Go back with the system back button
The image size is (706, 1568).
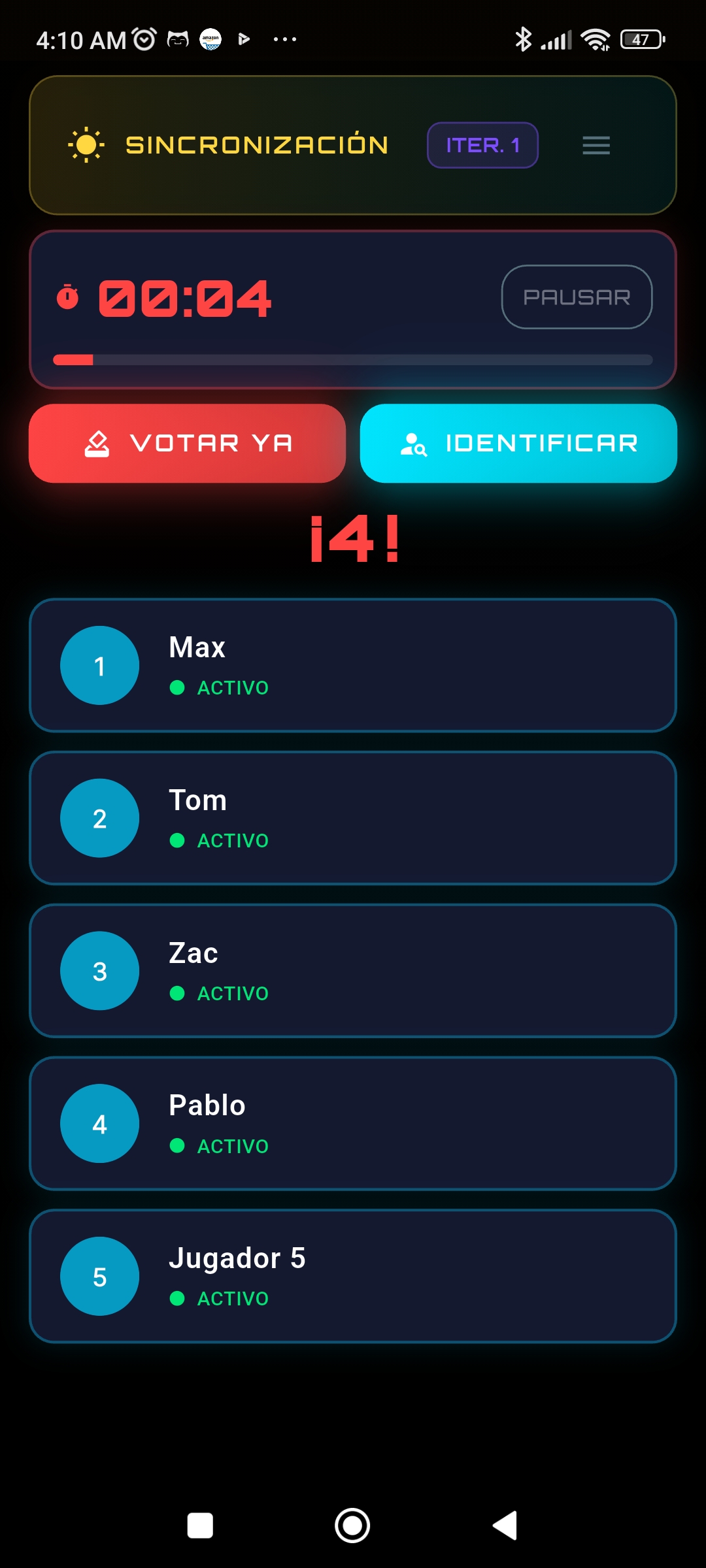[505, 1526]
